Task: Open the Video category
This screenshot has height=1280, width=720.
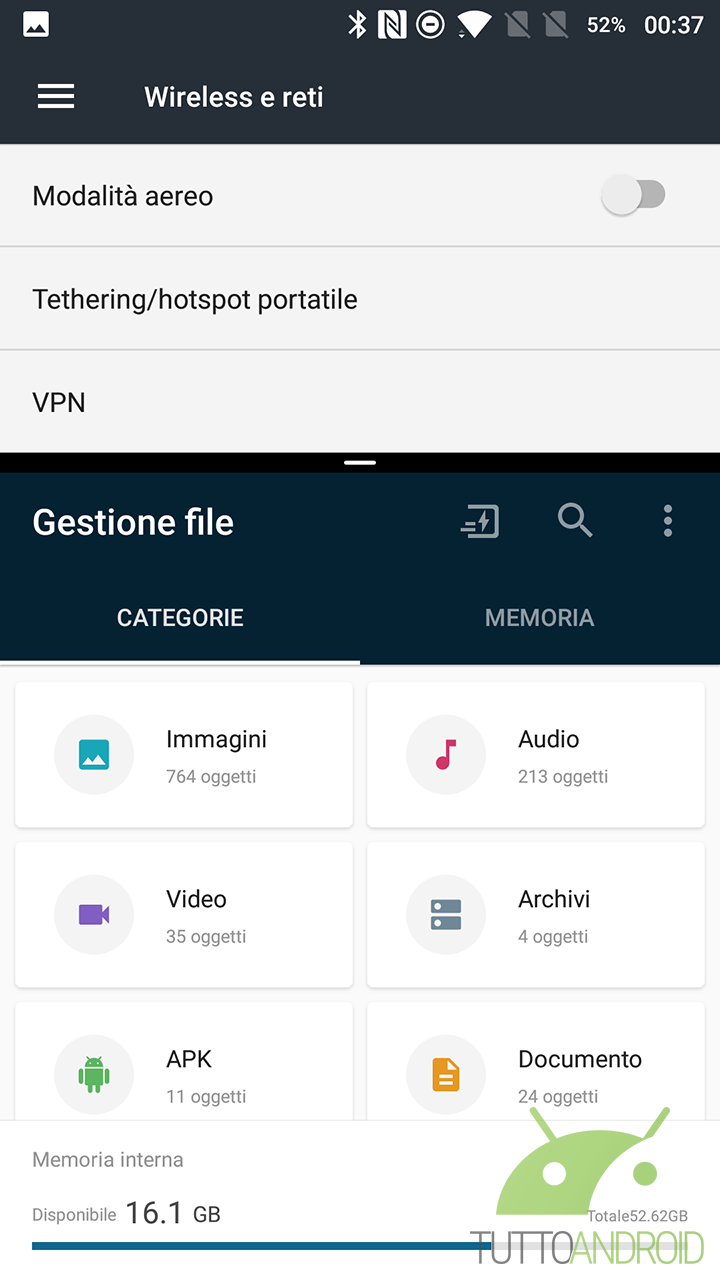Action: point(184,915)
